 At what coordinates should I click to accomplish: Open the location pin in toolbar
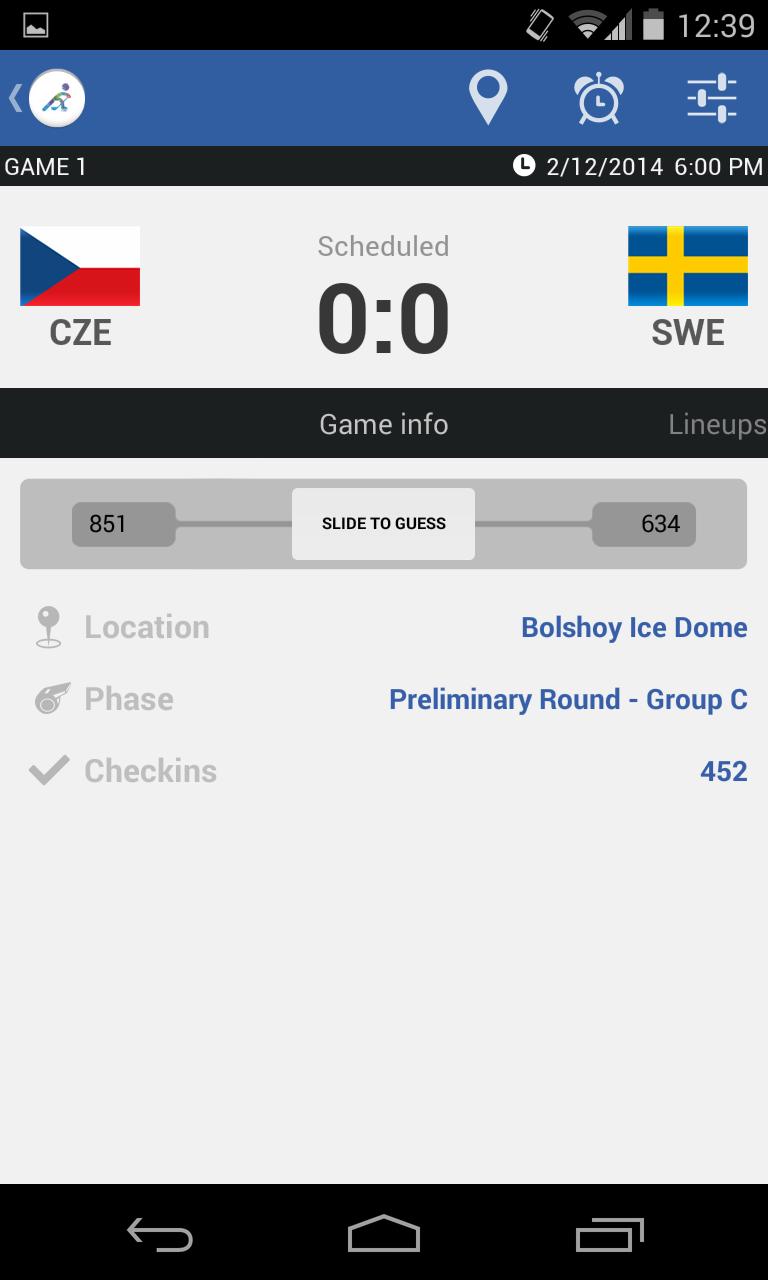click(x=488, y=98)
